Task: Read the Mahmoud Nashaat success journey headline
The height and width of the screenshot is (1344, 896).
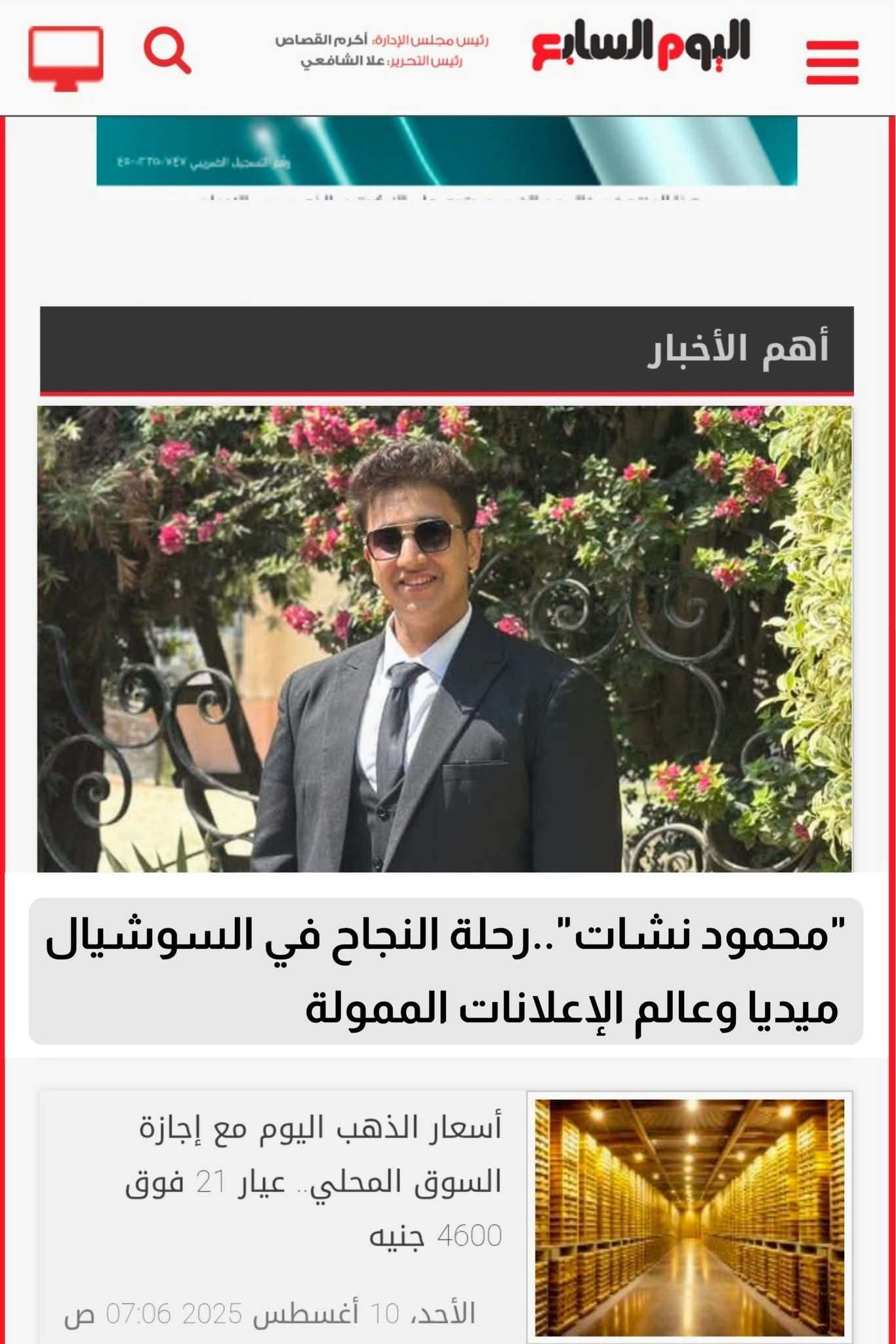Action: pos(445,971)
